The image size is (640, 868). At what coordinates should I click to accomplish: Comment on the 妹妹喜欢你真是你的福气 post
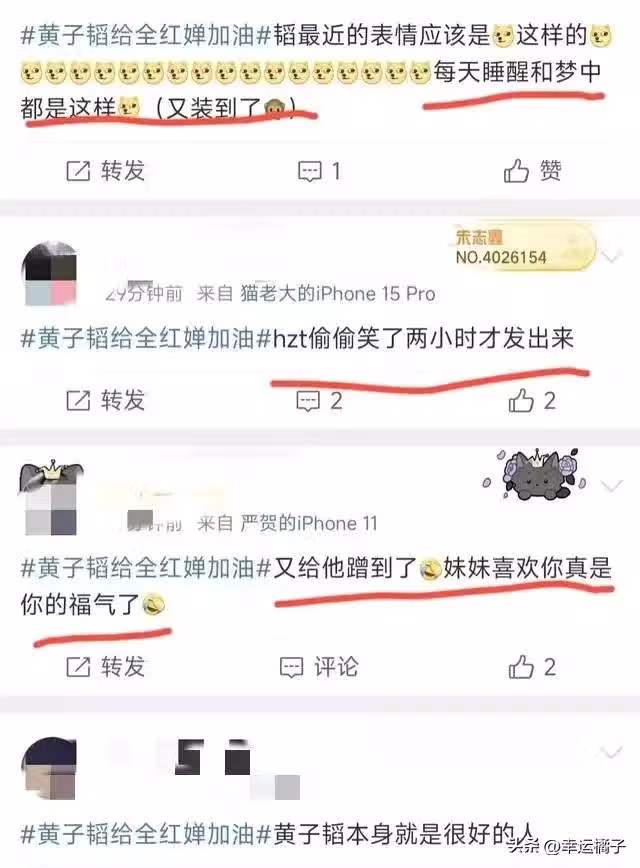[320, 665]
